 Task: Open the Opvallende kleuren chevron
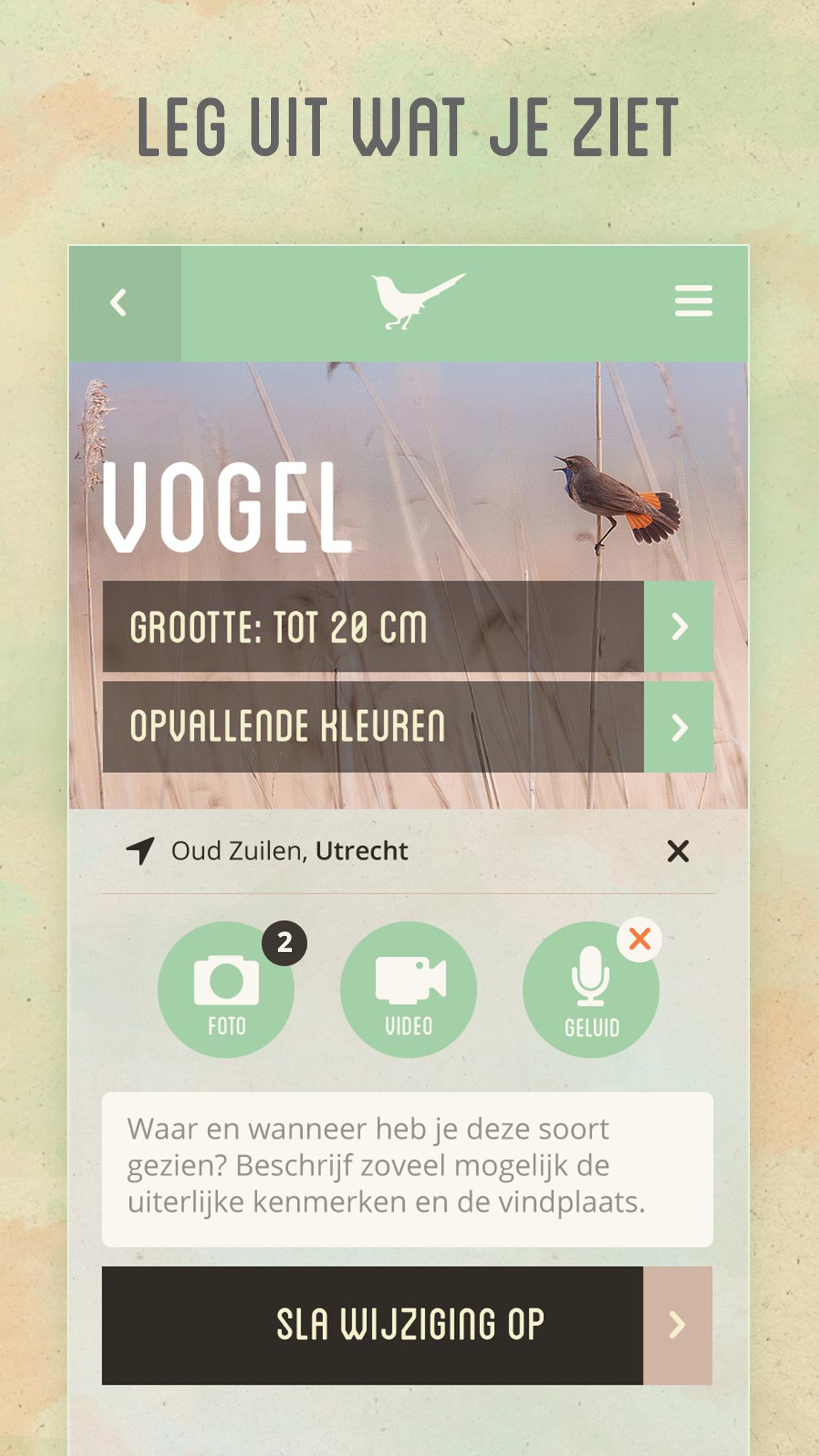680,729
